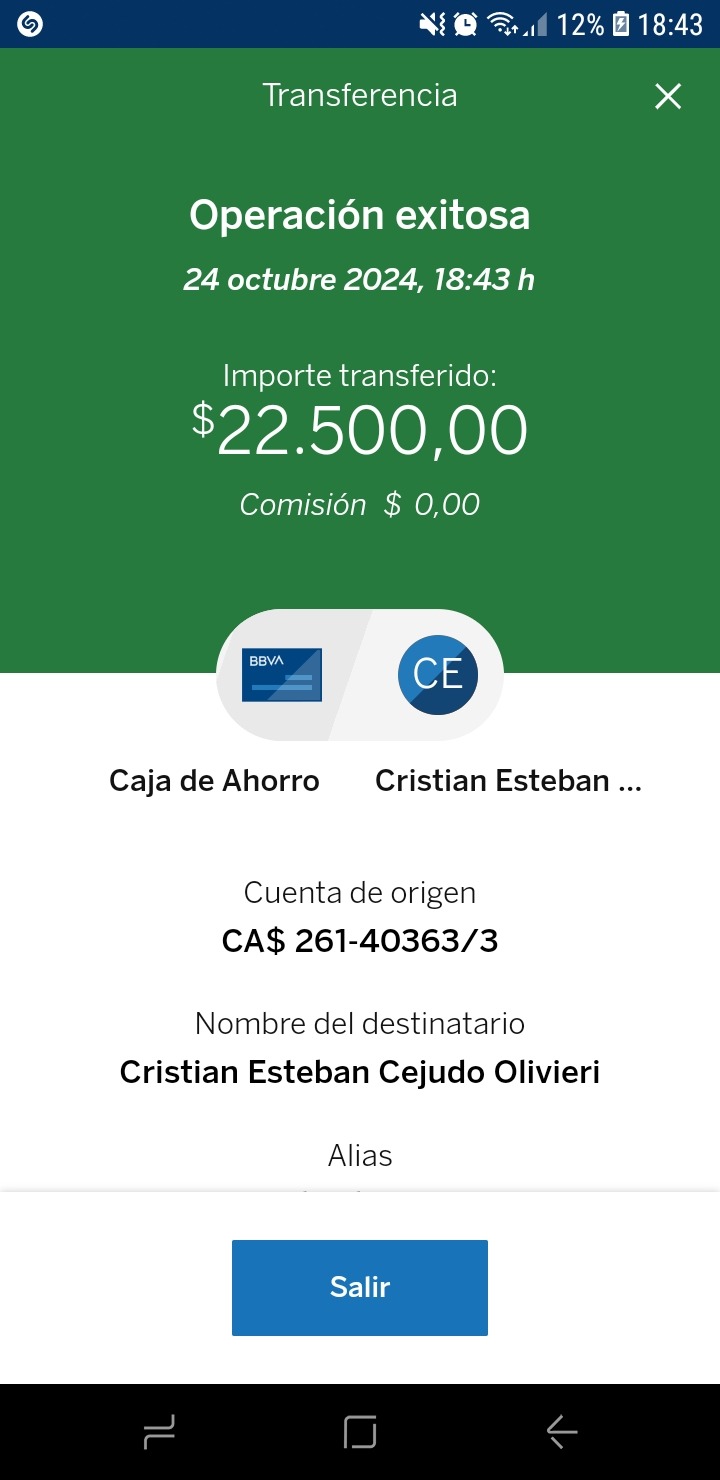Open recent apps from the navigation bar
The height and width of the screenshot is (1480, 720).
(x=159, y=1432)
